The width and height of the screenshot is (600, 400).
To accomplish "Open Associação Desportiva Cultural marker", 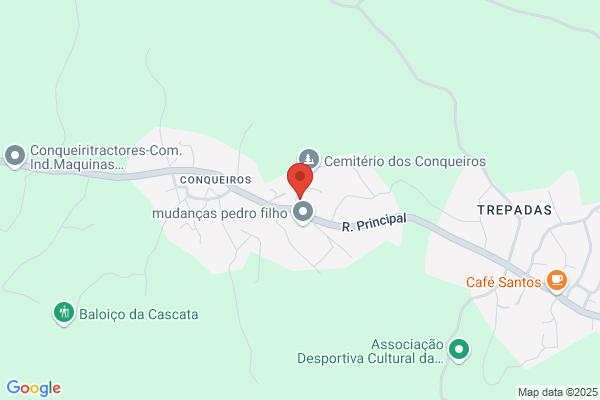I will [459, 350].
